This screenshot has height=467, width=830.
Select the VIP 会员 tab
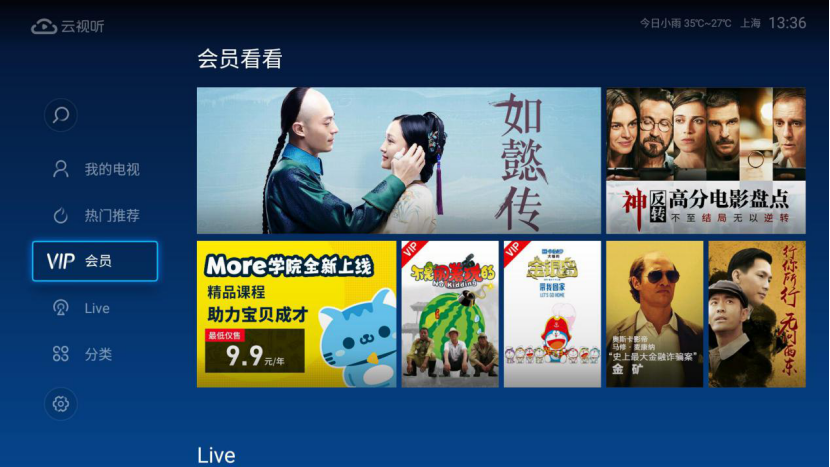(x=95, y=261)
